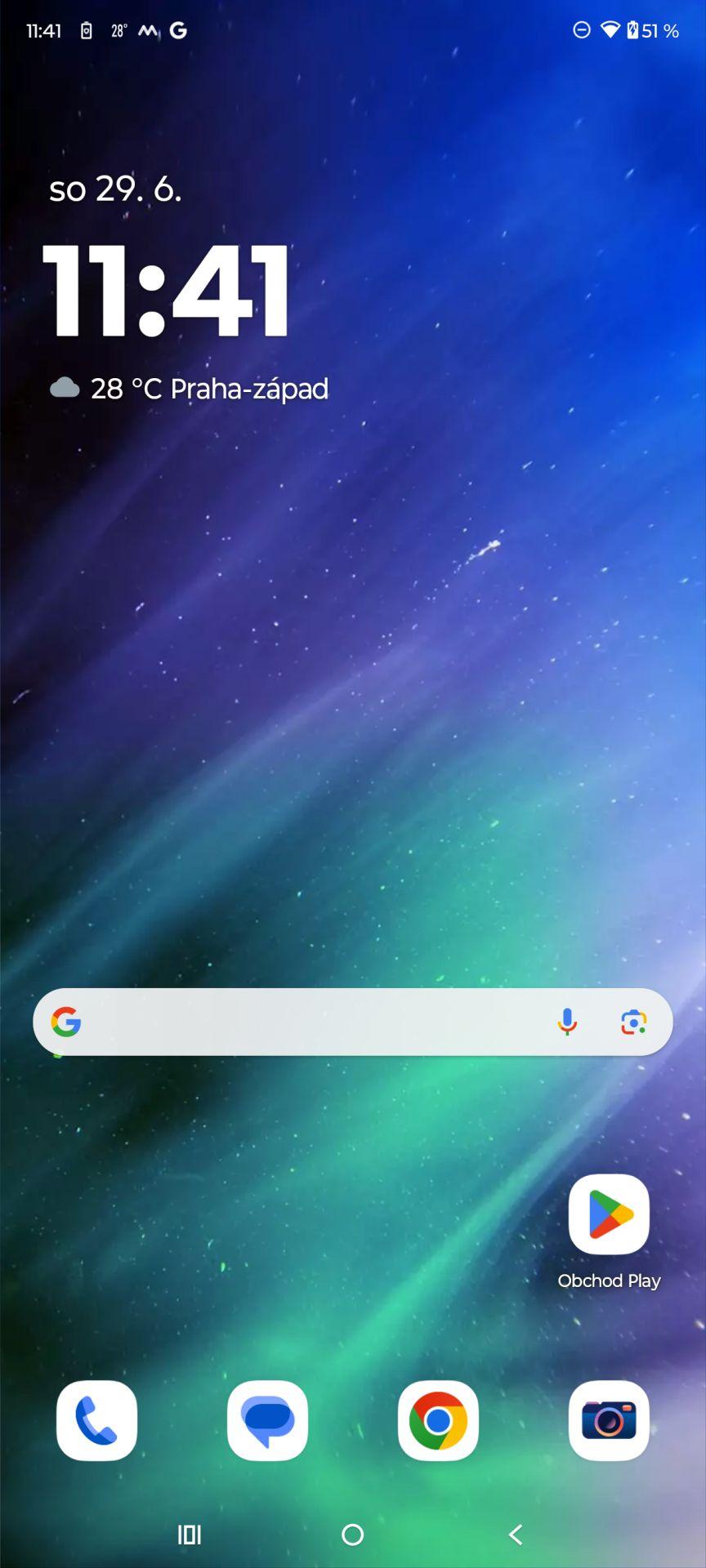706x1568 pixels.
Task: Launch the Phone dialer app
Action: click(x=96, y=1421)
